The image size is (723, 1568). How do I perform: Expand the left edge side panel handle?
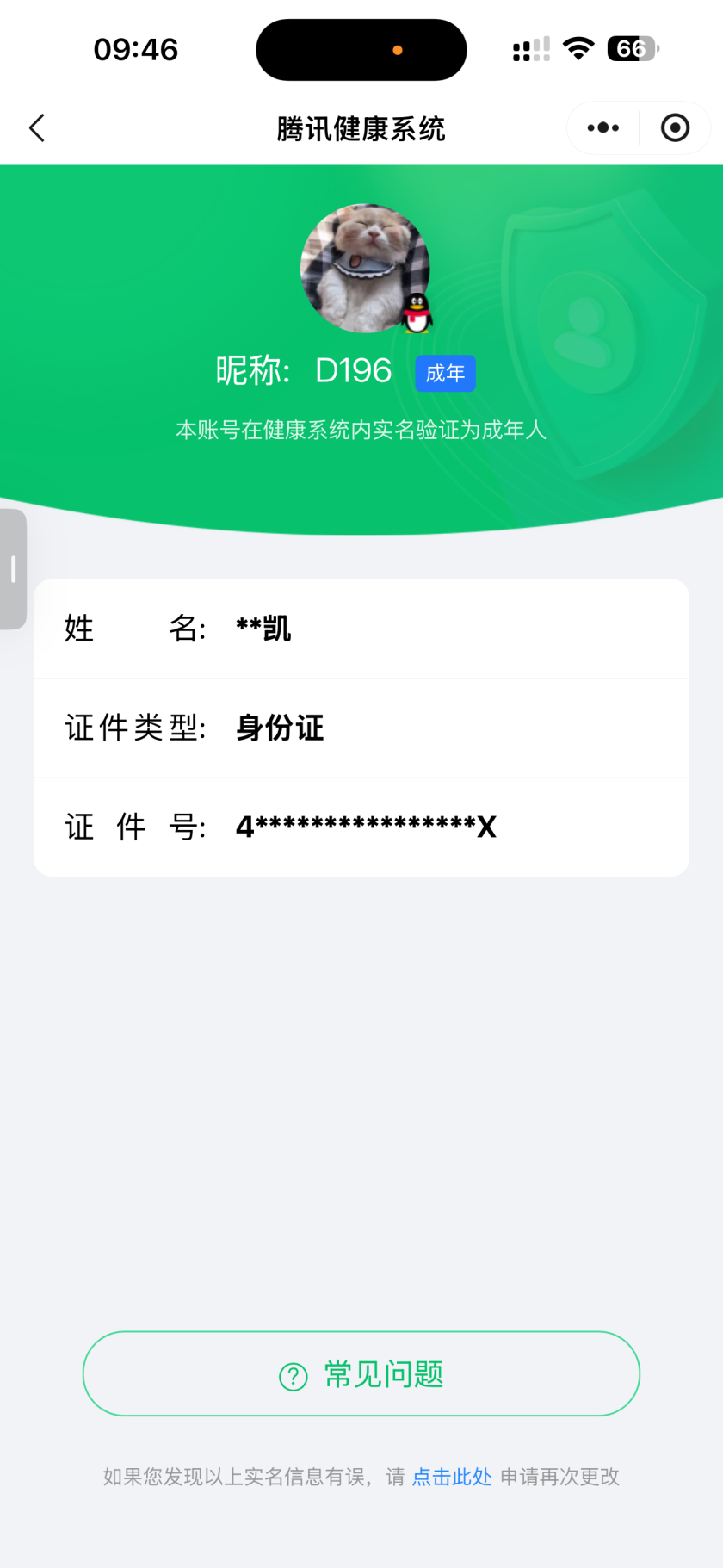pyautogui.click(x=13, y=569)
